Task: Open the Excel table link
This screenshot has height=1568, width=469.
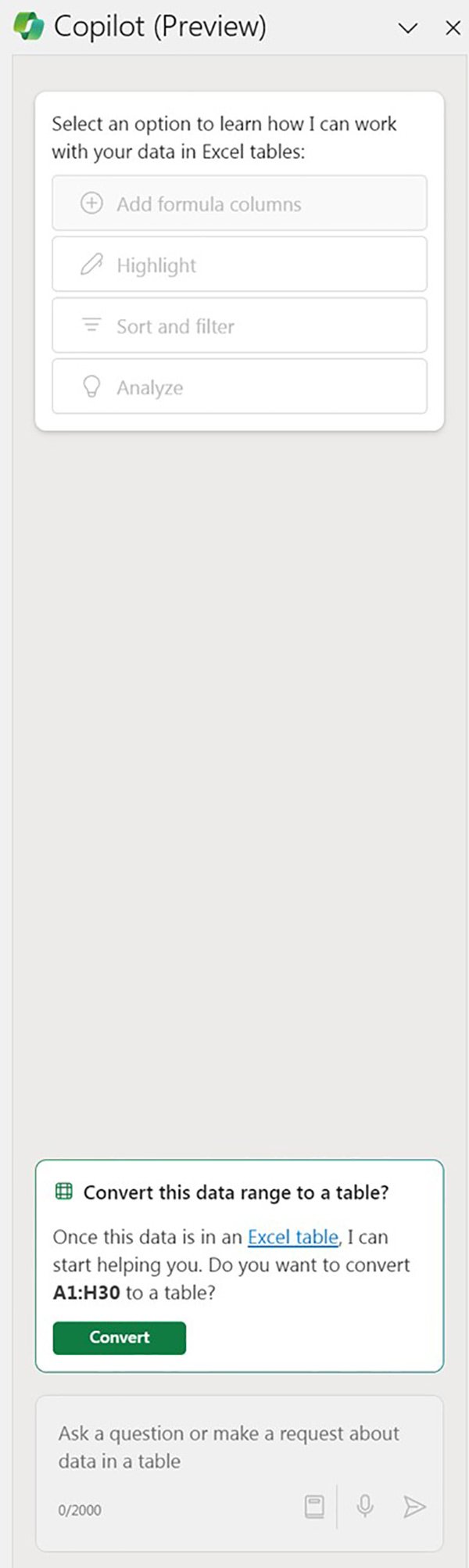Action: point(292,1237)
